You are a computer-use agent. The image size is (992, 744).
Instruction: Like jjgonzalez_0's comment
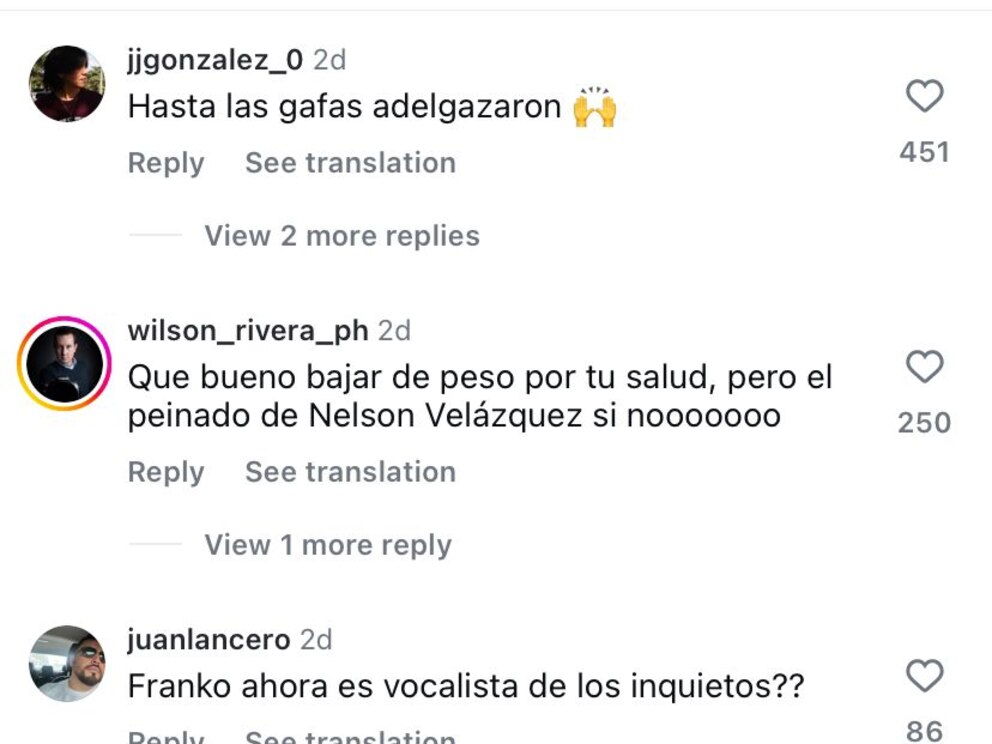point(924,97)
